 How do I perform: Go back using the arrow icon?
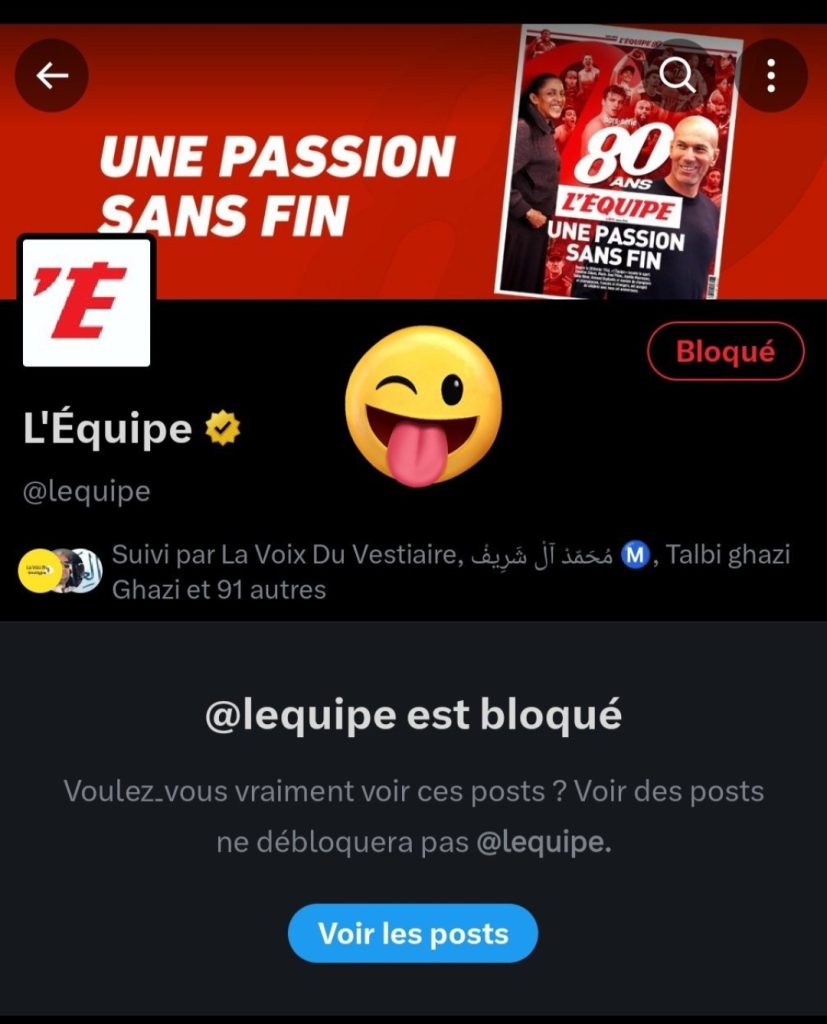[51, 76]
